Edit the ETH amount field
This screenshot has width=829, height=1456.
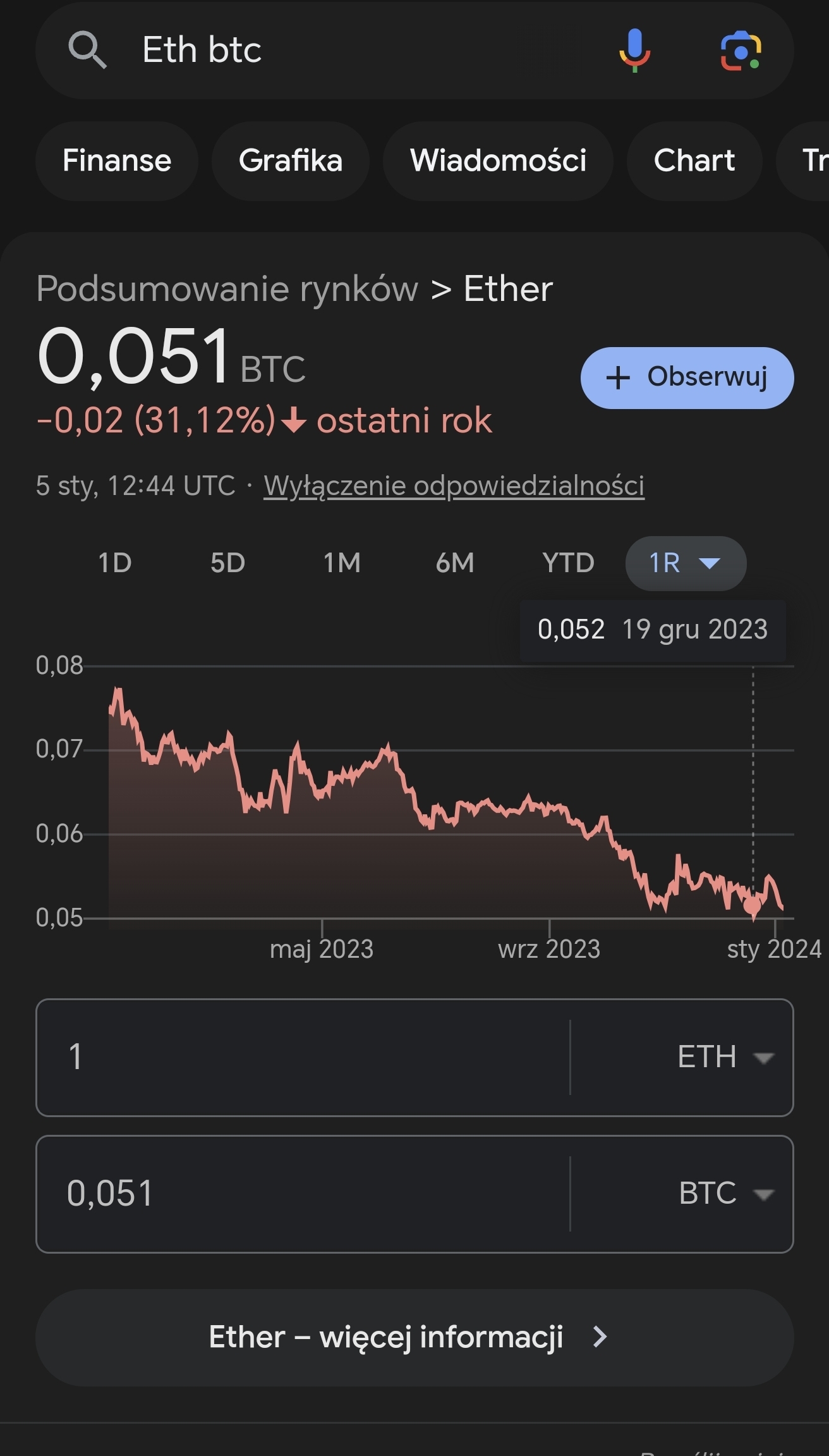303,1057
